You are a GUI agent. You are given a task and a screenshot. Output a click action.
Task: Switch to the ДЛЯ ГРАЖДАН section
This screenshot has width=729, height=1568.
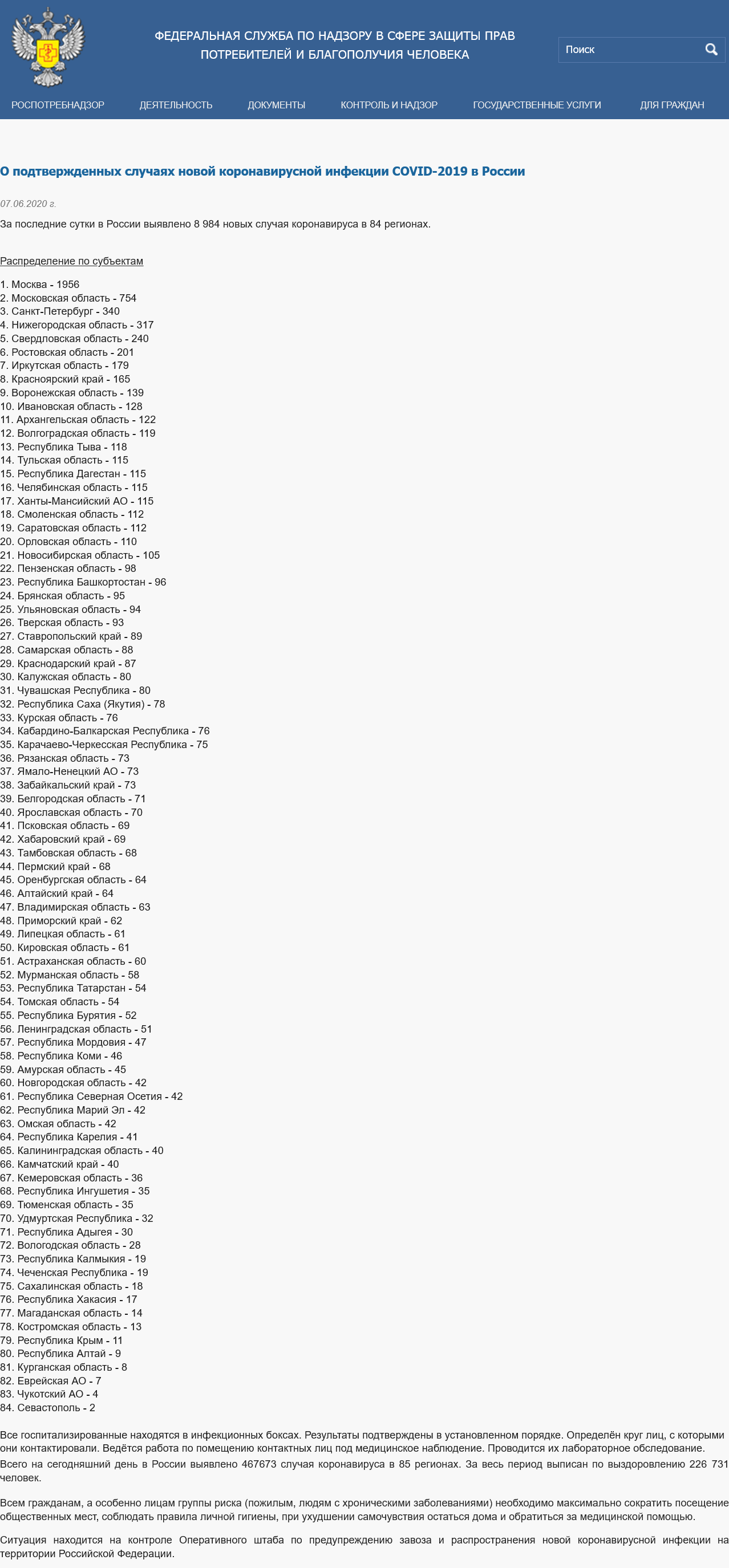672,105
